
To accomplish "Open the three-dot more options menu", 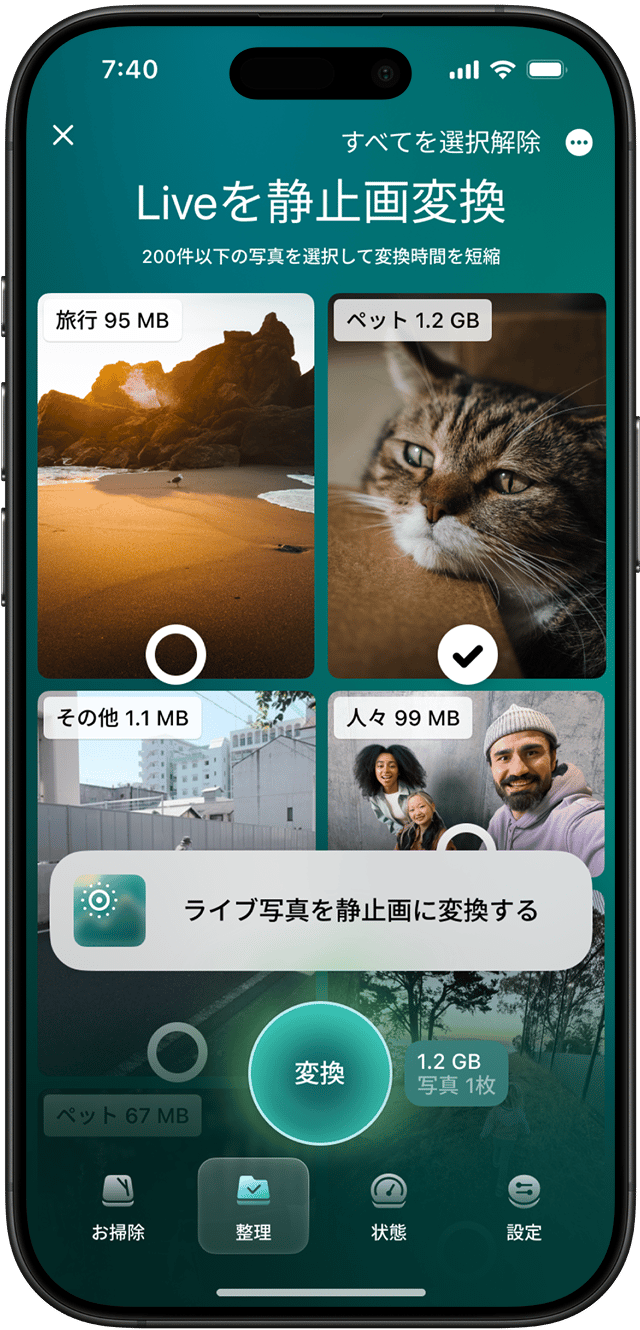I will [579, 143].
